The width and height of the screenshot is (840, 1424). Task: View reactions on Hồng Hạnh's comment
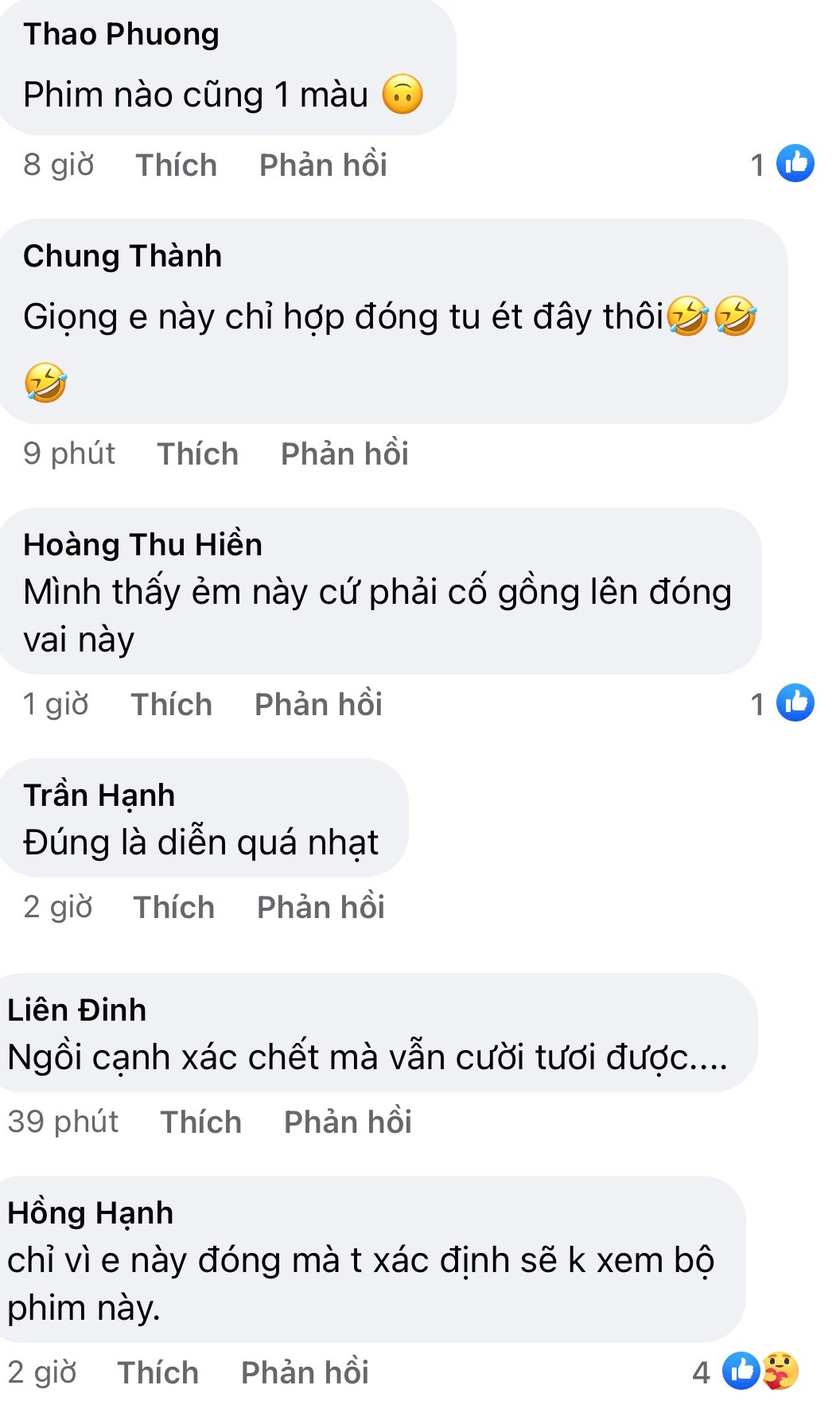[x=747, y=1371]
